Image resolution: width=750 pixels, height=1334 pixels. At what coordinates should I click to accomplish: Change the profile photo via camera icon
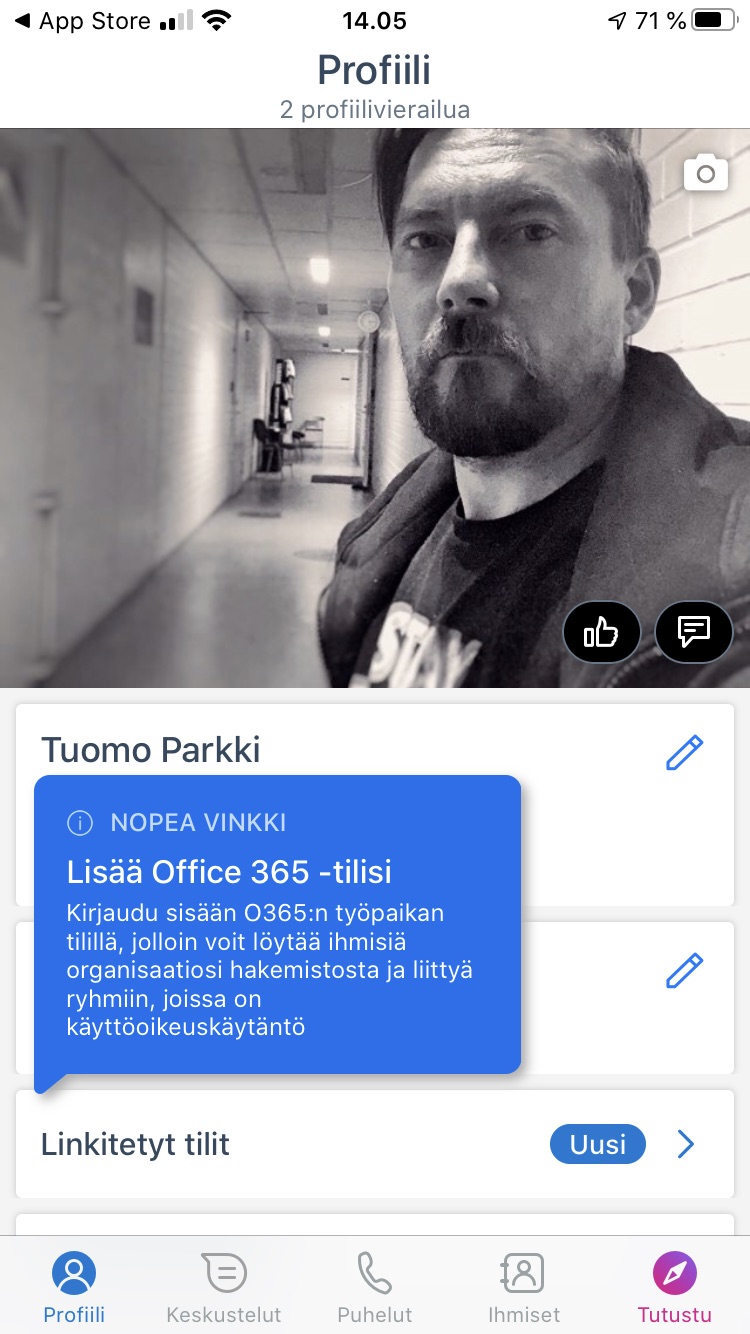click(x=705, y=174)
